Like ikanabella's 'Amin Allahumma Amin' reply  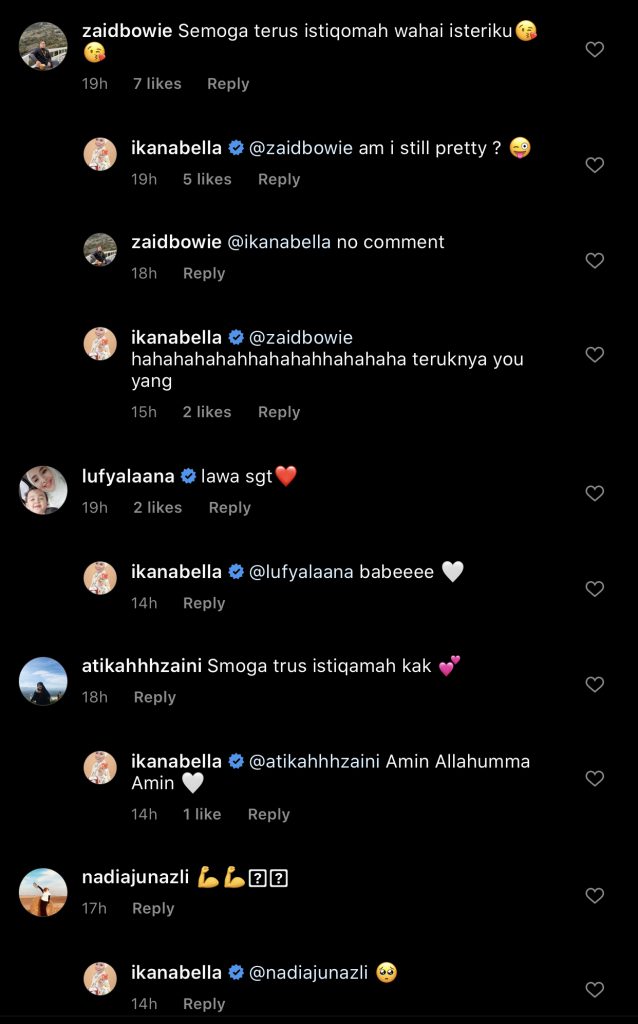(594, 778)
